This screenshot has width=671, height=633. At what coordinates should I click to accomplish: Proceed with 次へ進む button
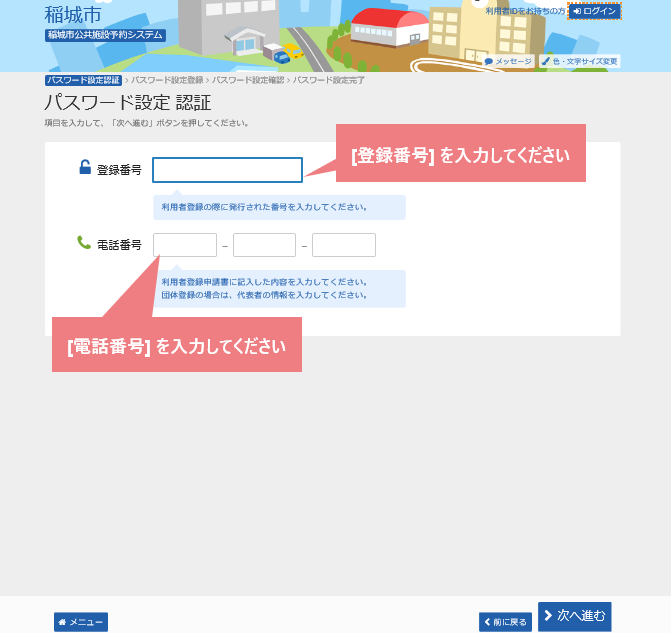(575, 616)
